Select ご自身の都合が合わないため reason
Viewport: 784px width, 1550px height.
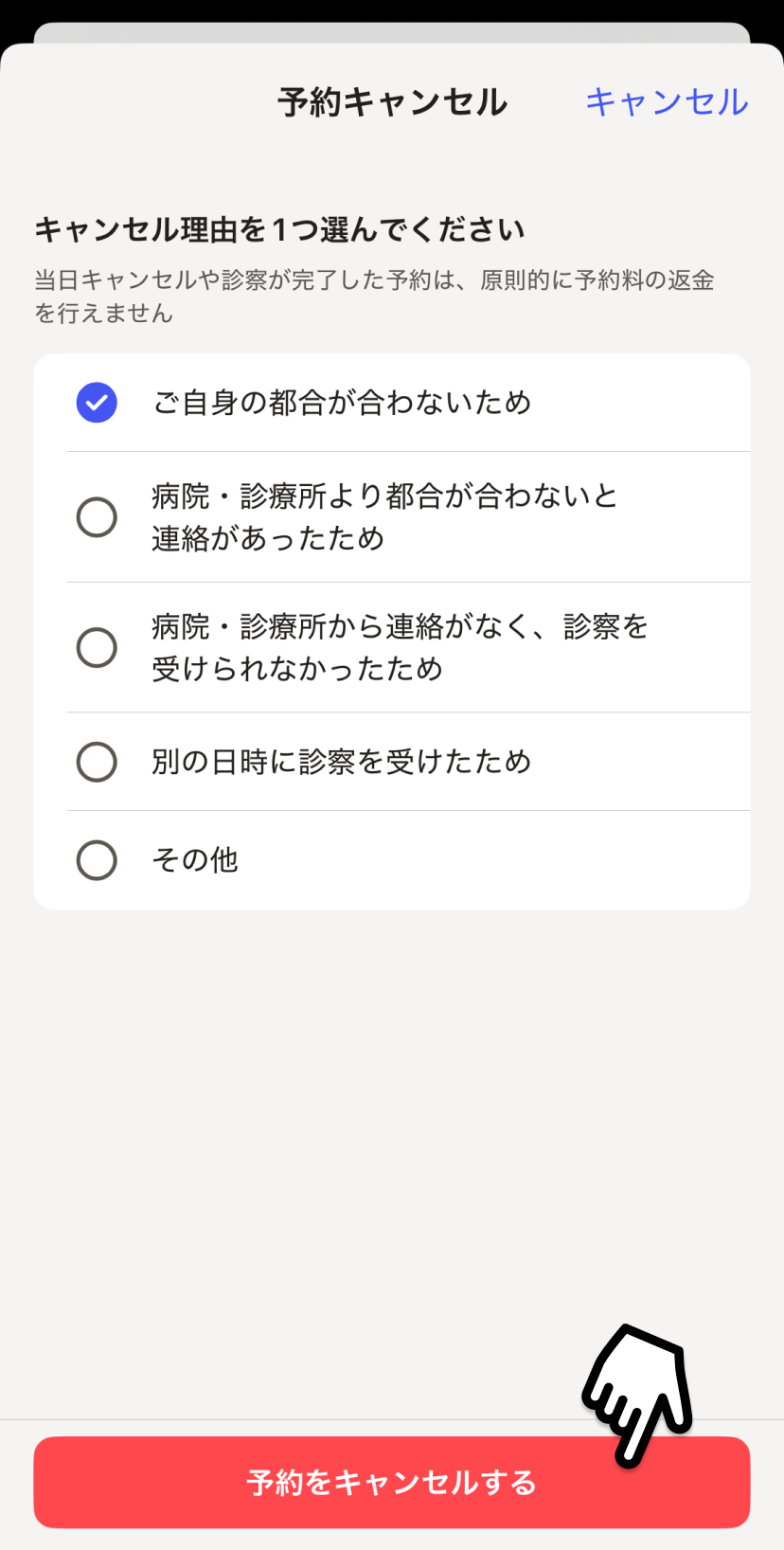(x=97, y=403)
